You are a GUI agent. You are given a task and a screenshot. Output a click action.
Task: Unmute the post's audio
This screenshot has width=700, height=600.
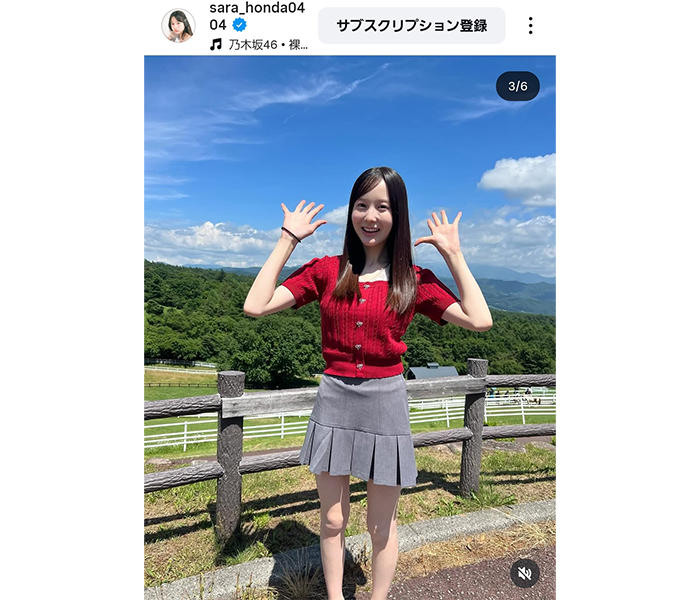pos(525,573)
